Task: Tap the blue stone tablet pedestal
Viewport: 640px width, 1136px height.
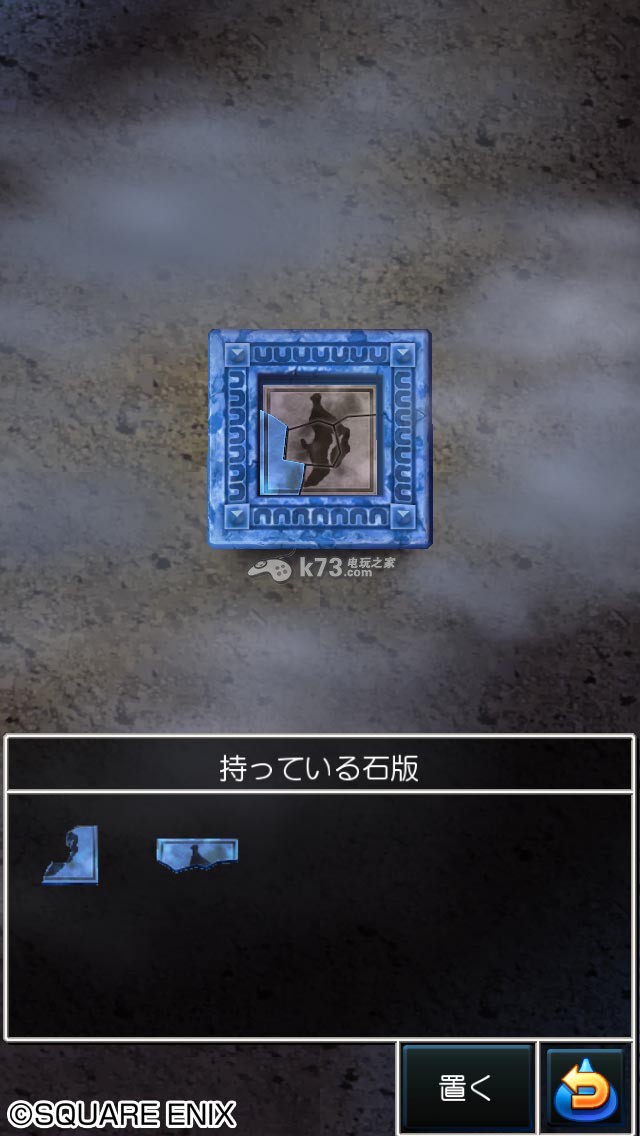Action: [x=320, y=438]
